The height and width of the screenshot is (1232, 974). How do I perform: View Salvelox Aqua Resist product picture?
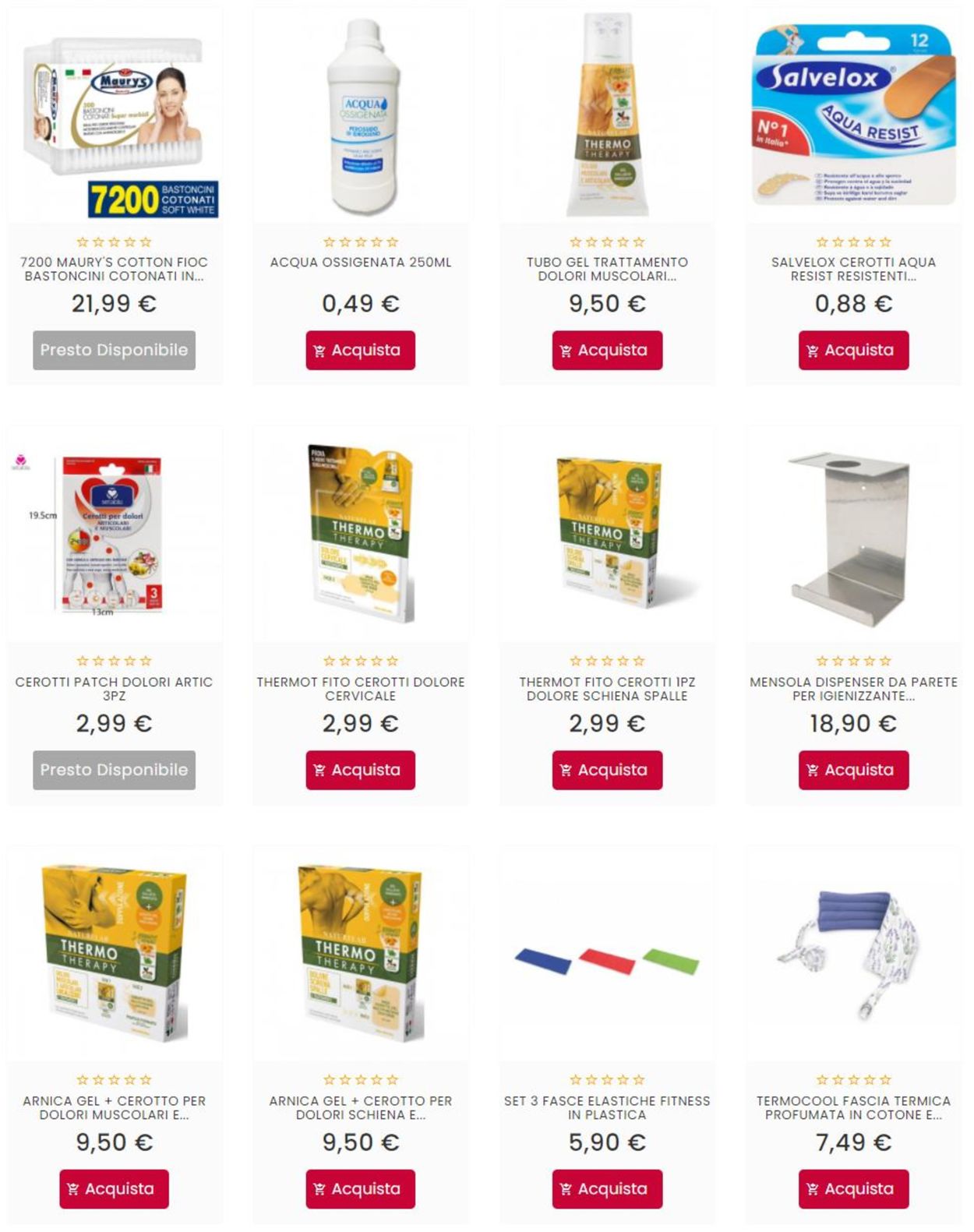(853, 117)
